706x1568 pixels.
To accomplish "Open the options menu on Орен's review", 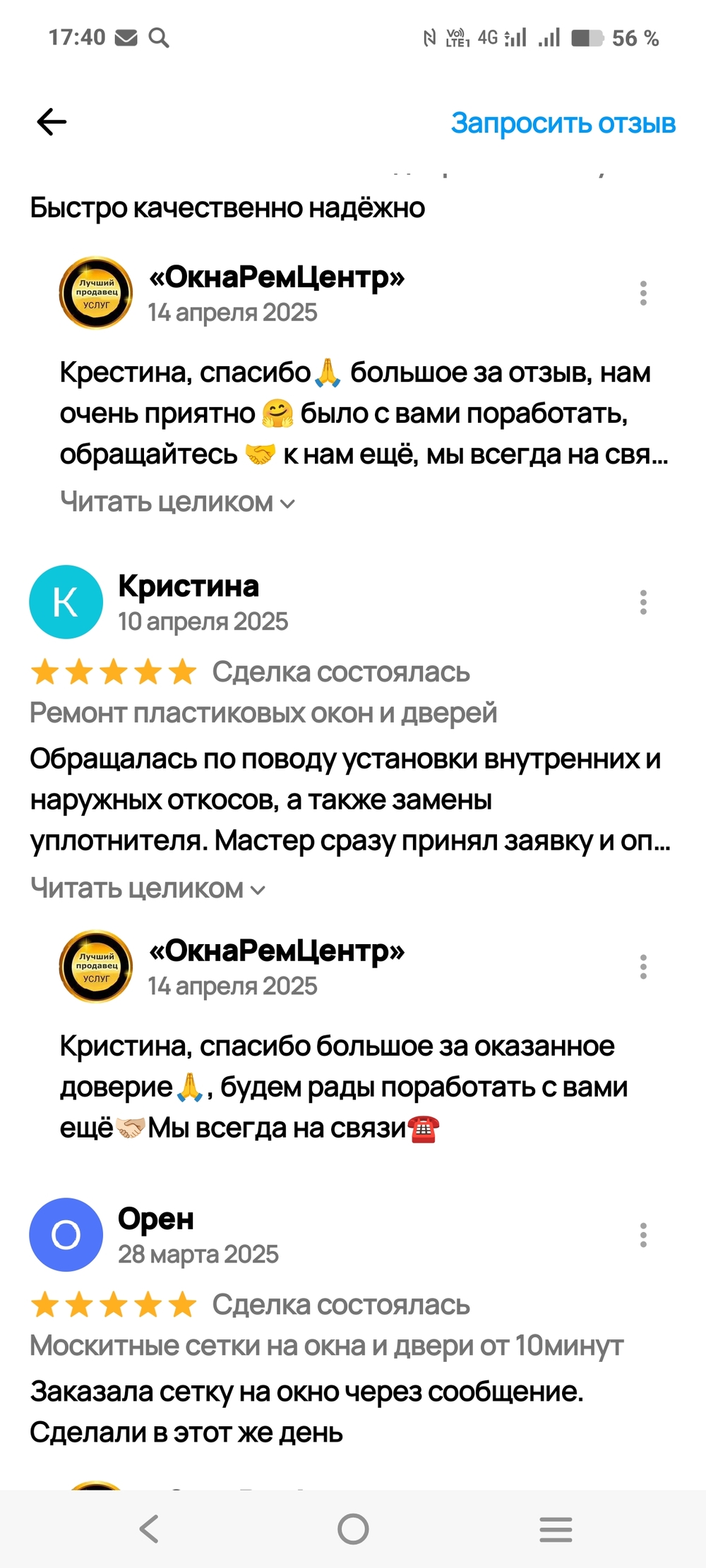I will 642,1234.
